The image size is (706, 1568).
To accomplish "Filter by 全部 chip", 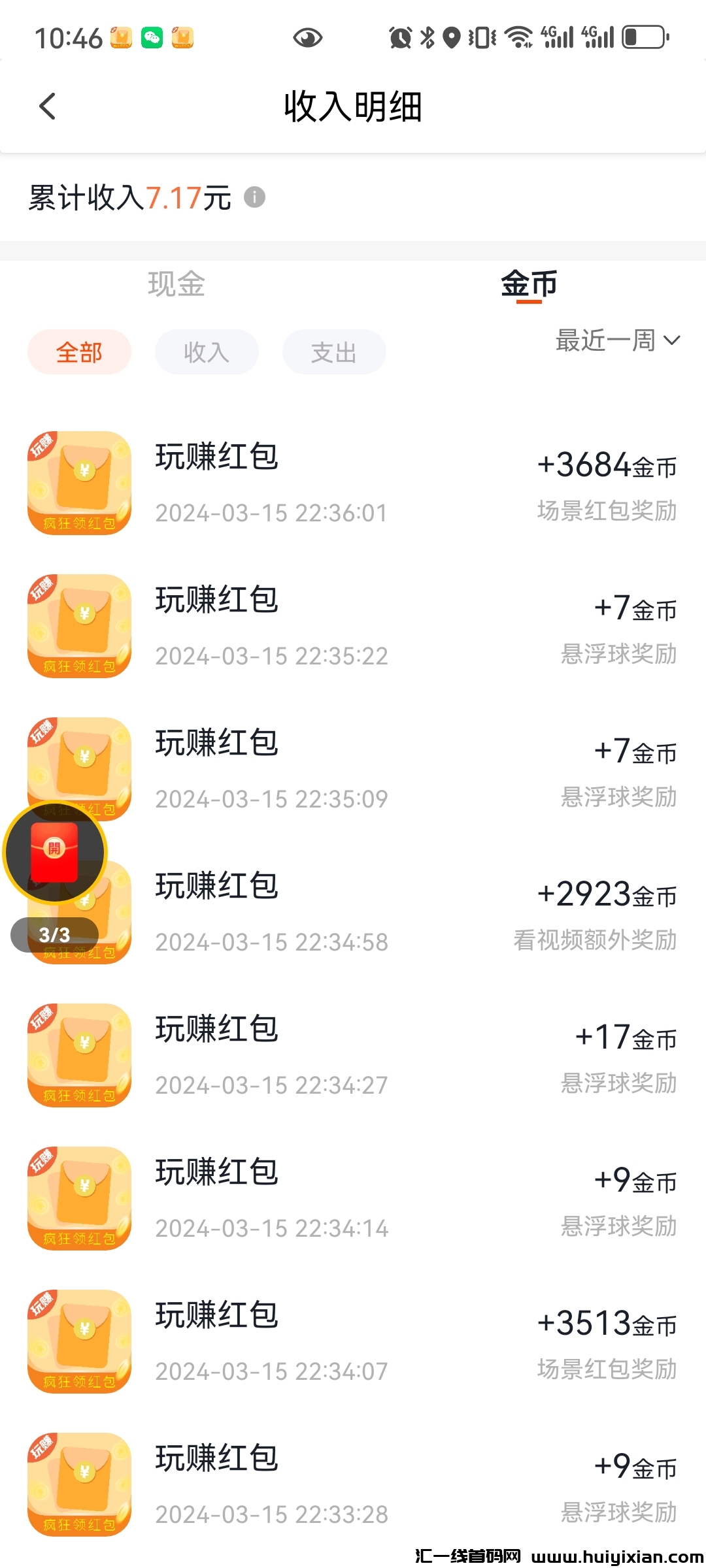I will (x=79, y=352).
